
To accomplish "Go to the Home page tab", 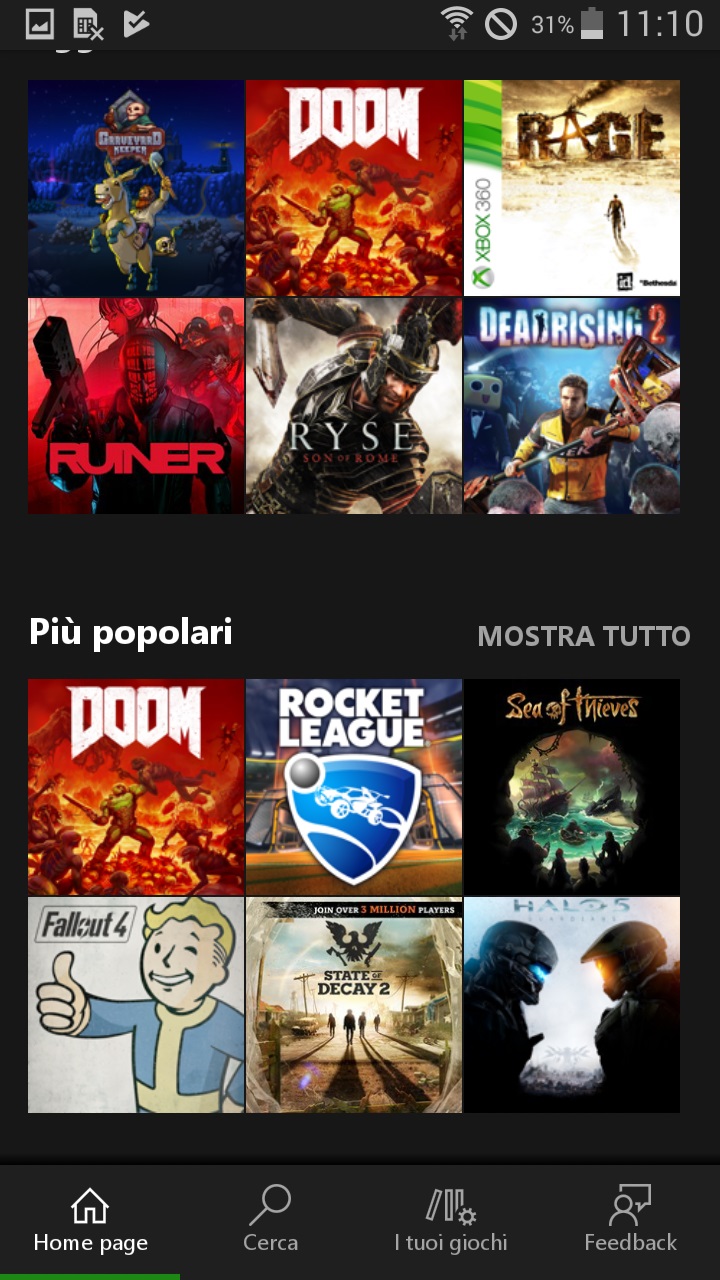I will 90,1222.
